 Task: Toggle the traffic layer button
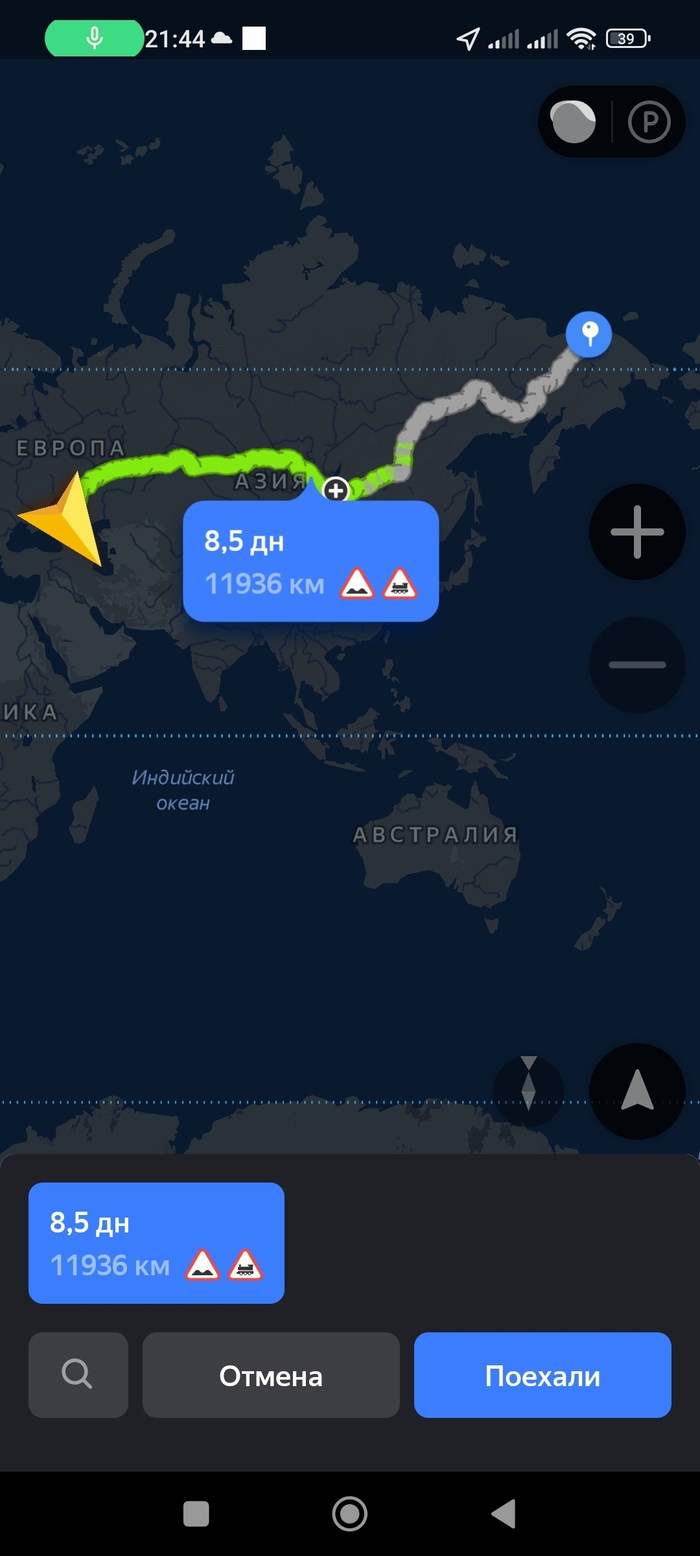pos(574,122)
